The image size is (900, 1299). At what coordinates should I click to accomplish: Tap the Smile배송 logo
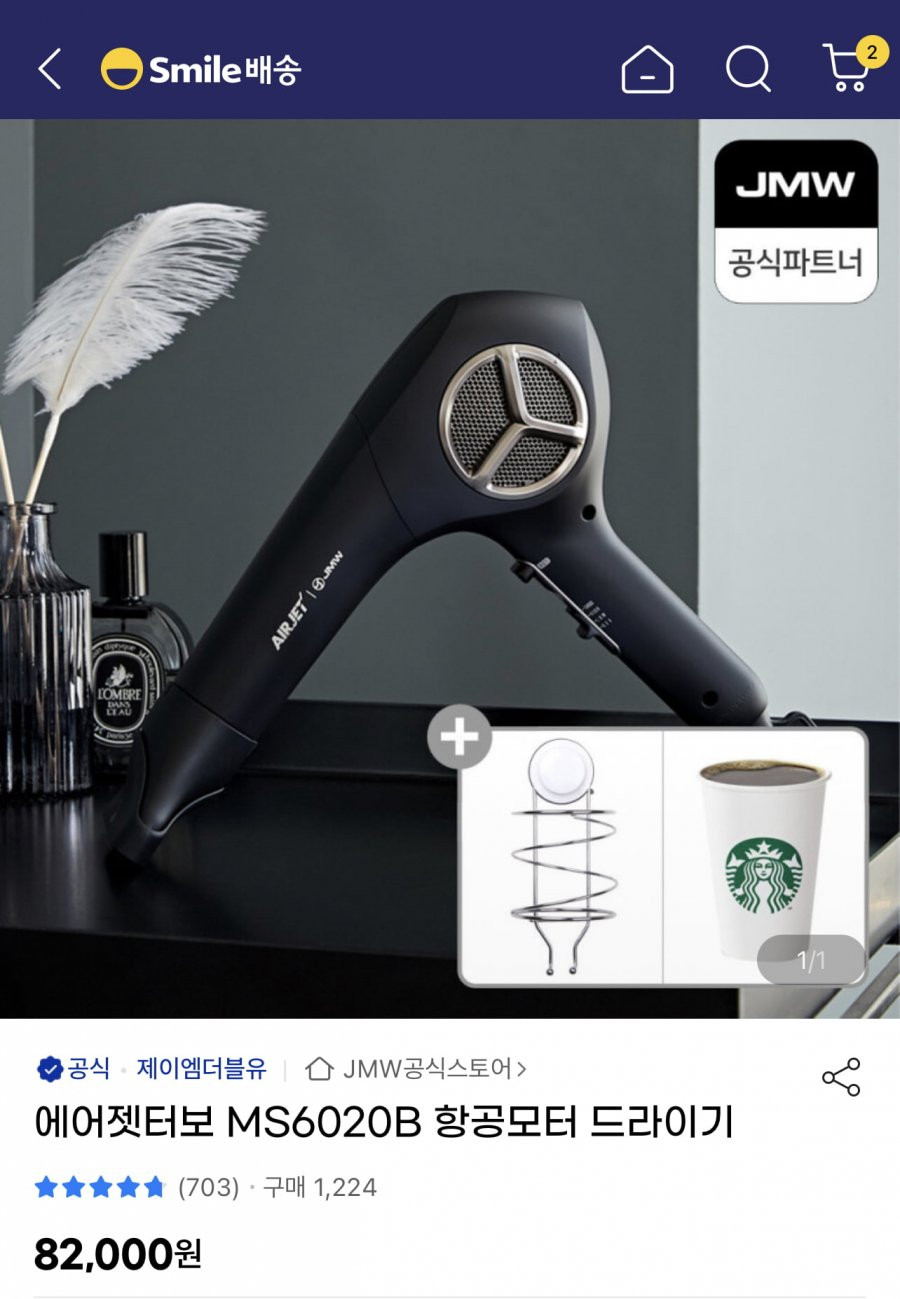click(201, 70)
